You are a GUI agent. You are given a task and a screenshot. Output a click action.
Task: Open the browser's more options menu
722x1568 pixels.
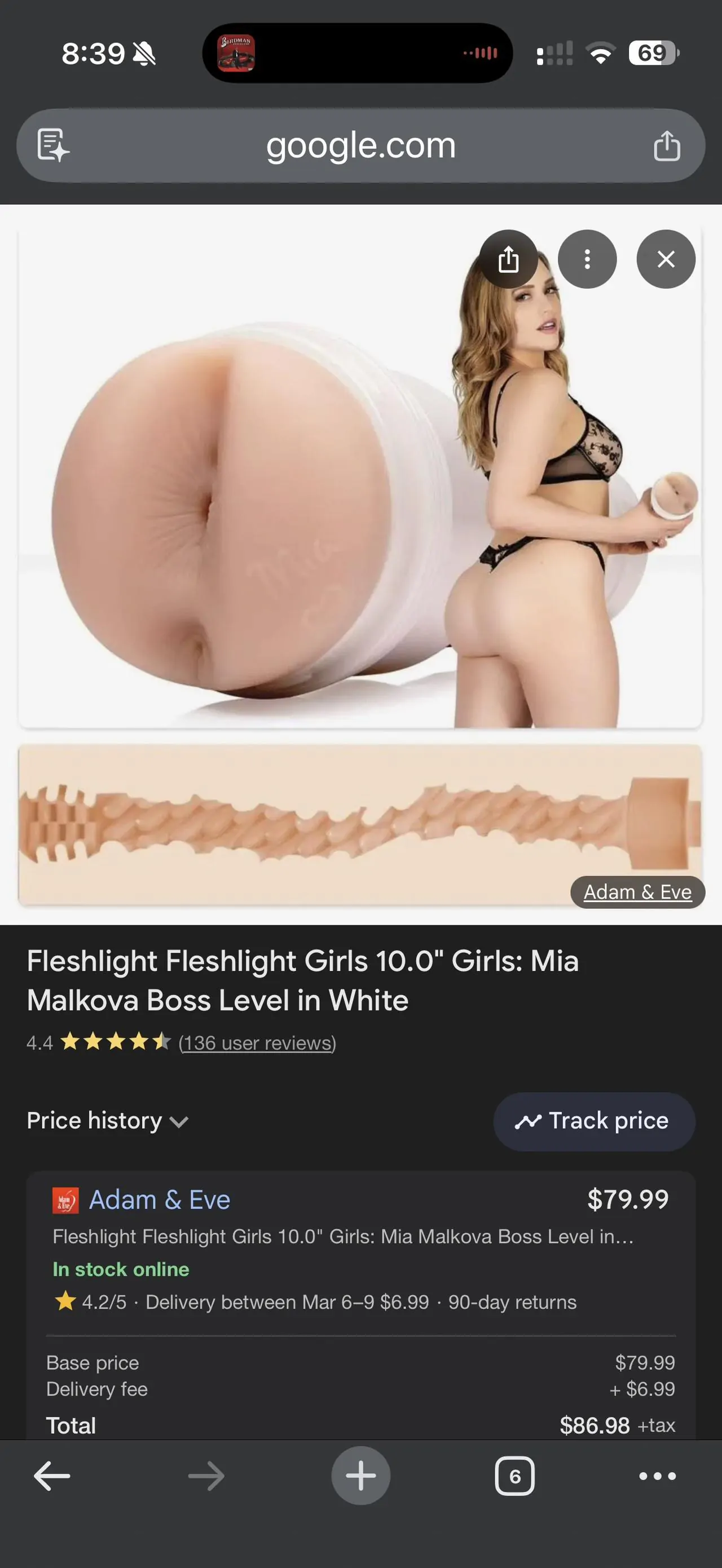(x=657, y=1476)
